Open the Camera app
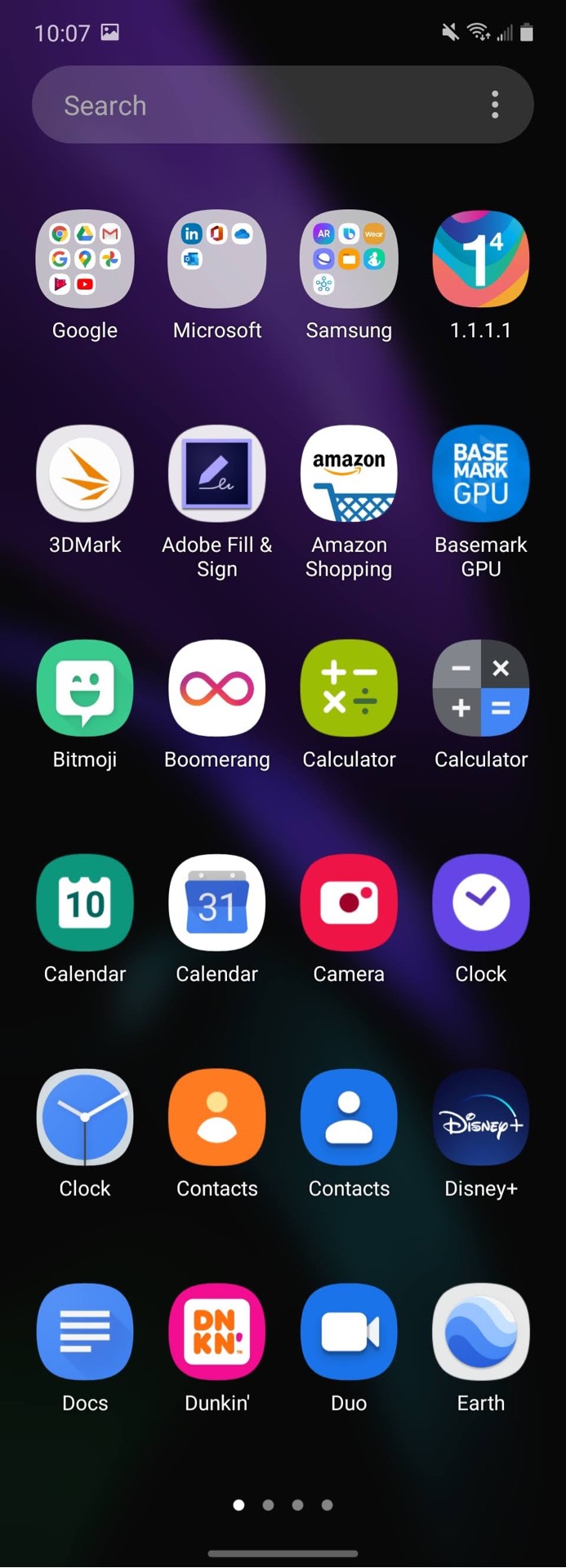 tap(349, 903)
